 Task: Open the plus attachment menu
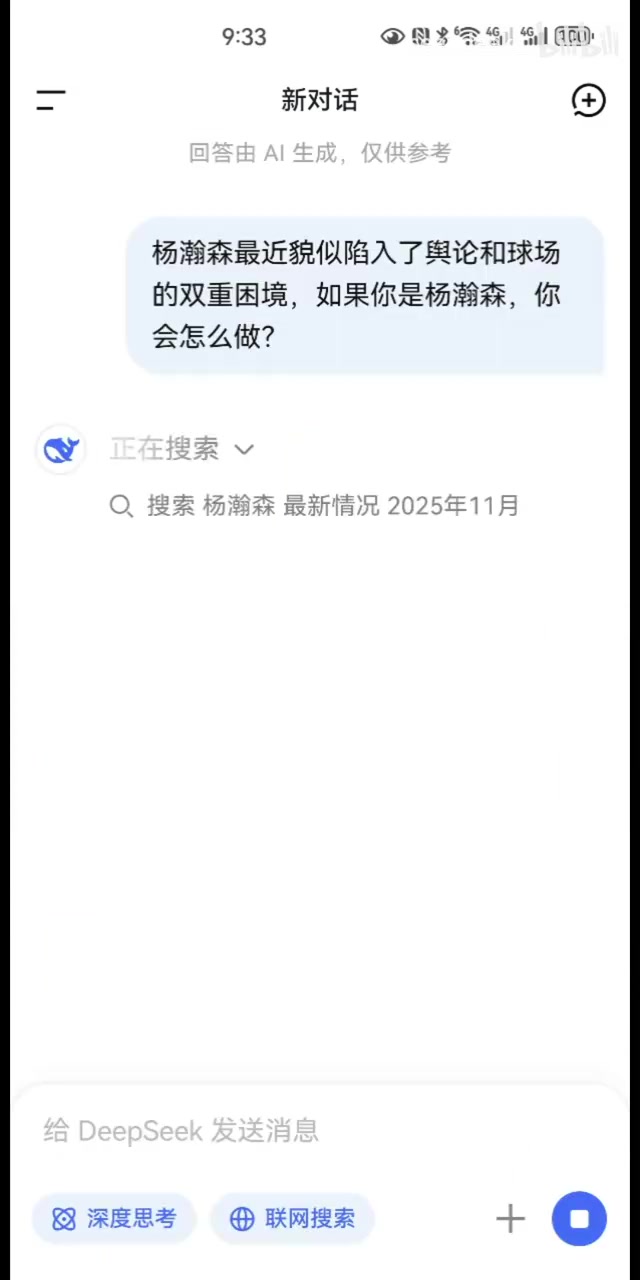[x=510, y=1218]
